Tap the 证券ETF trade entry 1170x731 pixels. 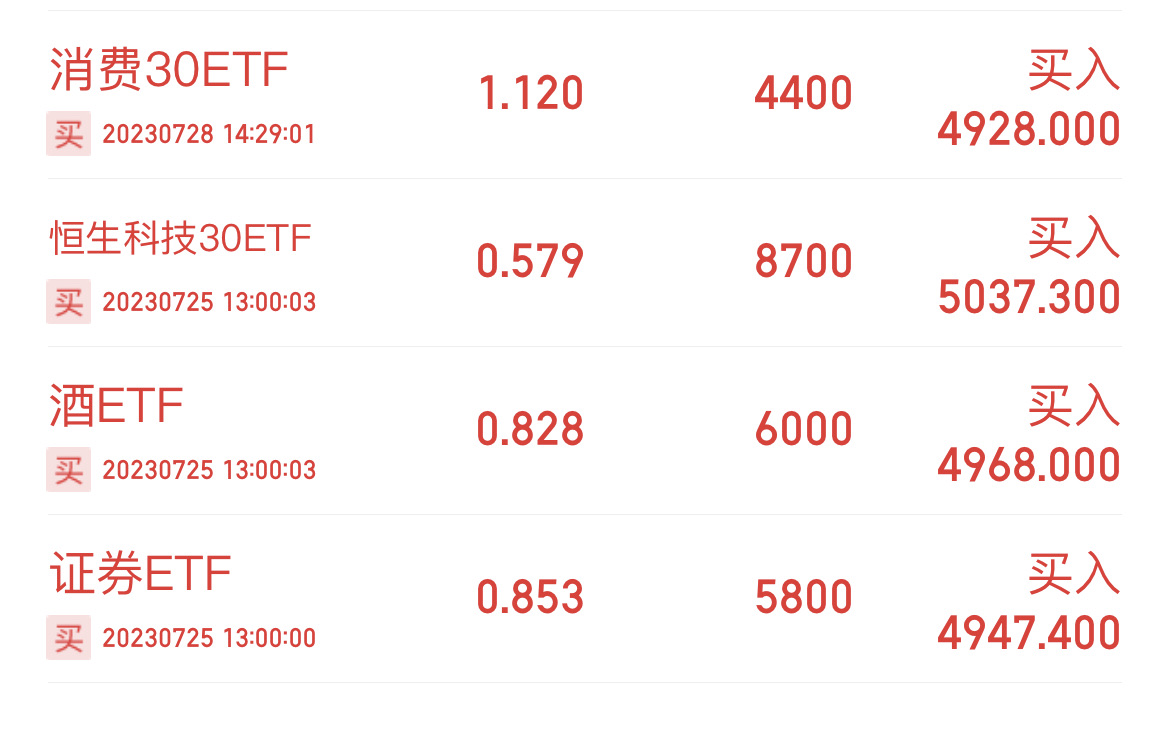[141, 575]
